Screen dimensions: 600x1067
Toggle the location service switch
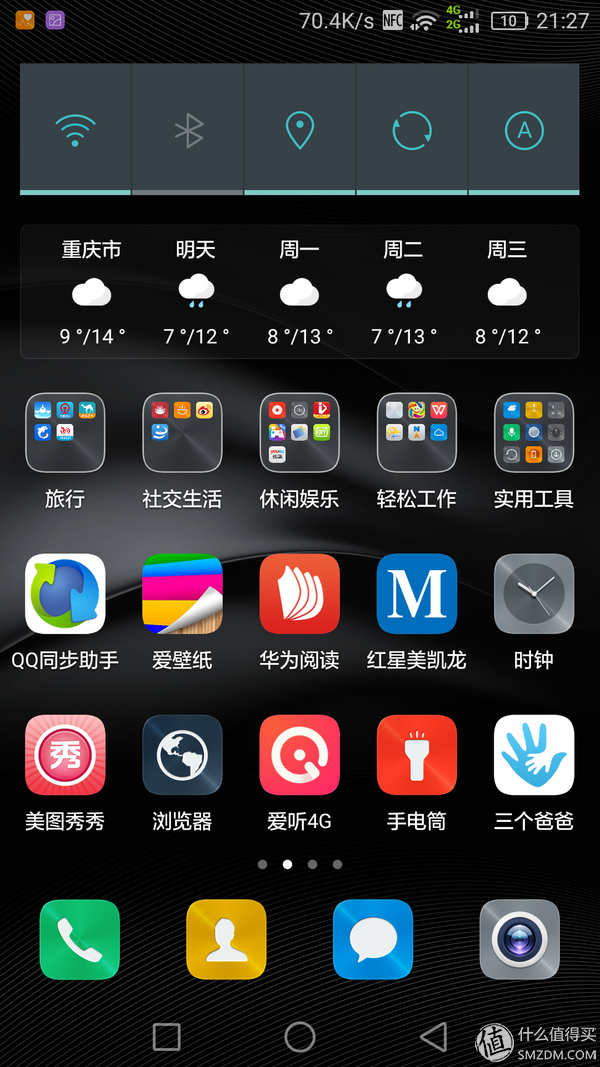[299, 130]
